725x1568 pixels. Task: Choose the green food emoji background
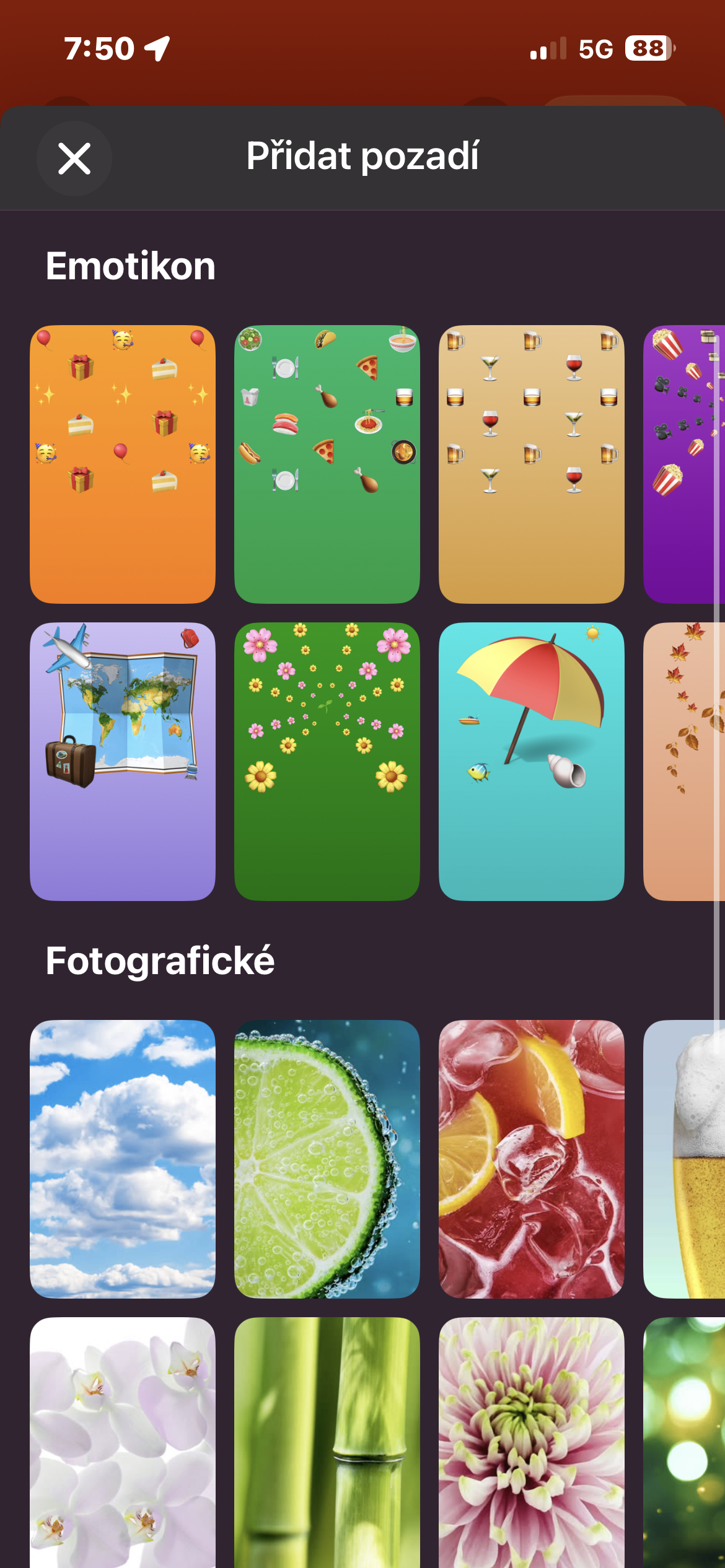coord(327,464)
